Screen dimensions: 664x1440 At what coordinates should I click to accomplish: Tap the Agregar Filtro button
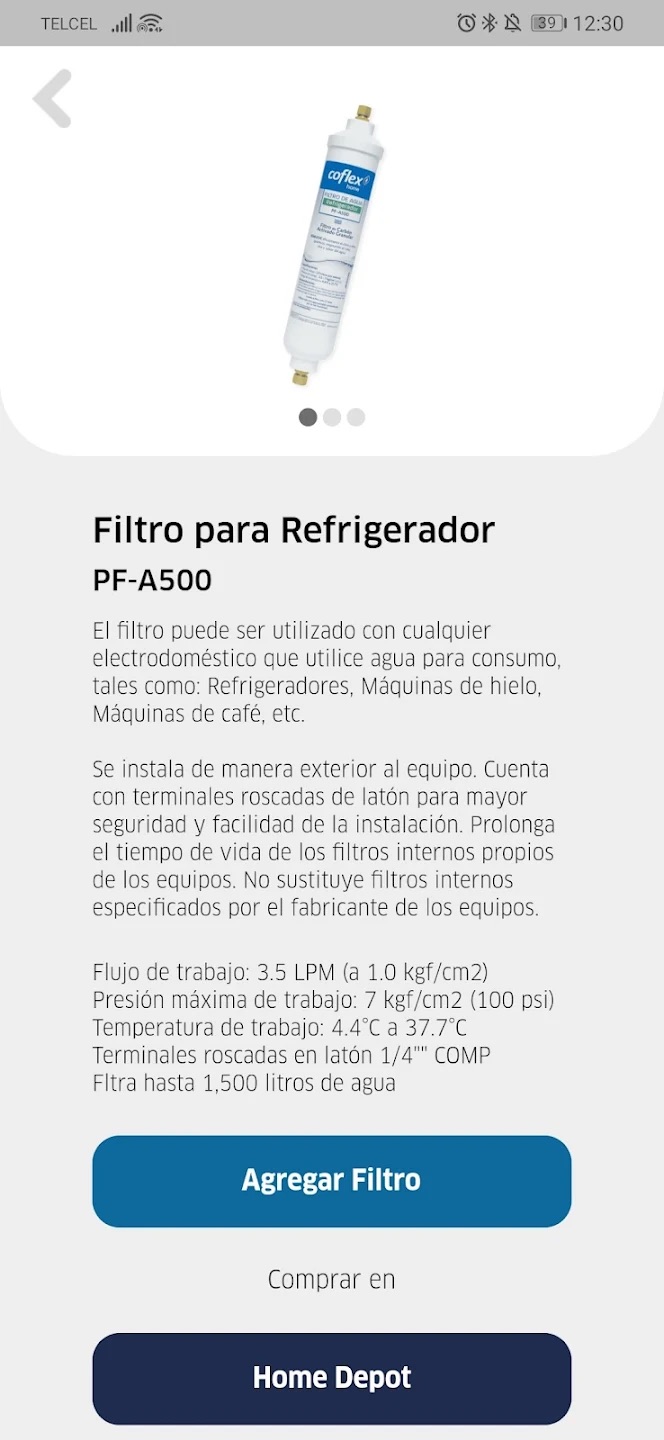tap(331, 1181)
